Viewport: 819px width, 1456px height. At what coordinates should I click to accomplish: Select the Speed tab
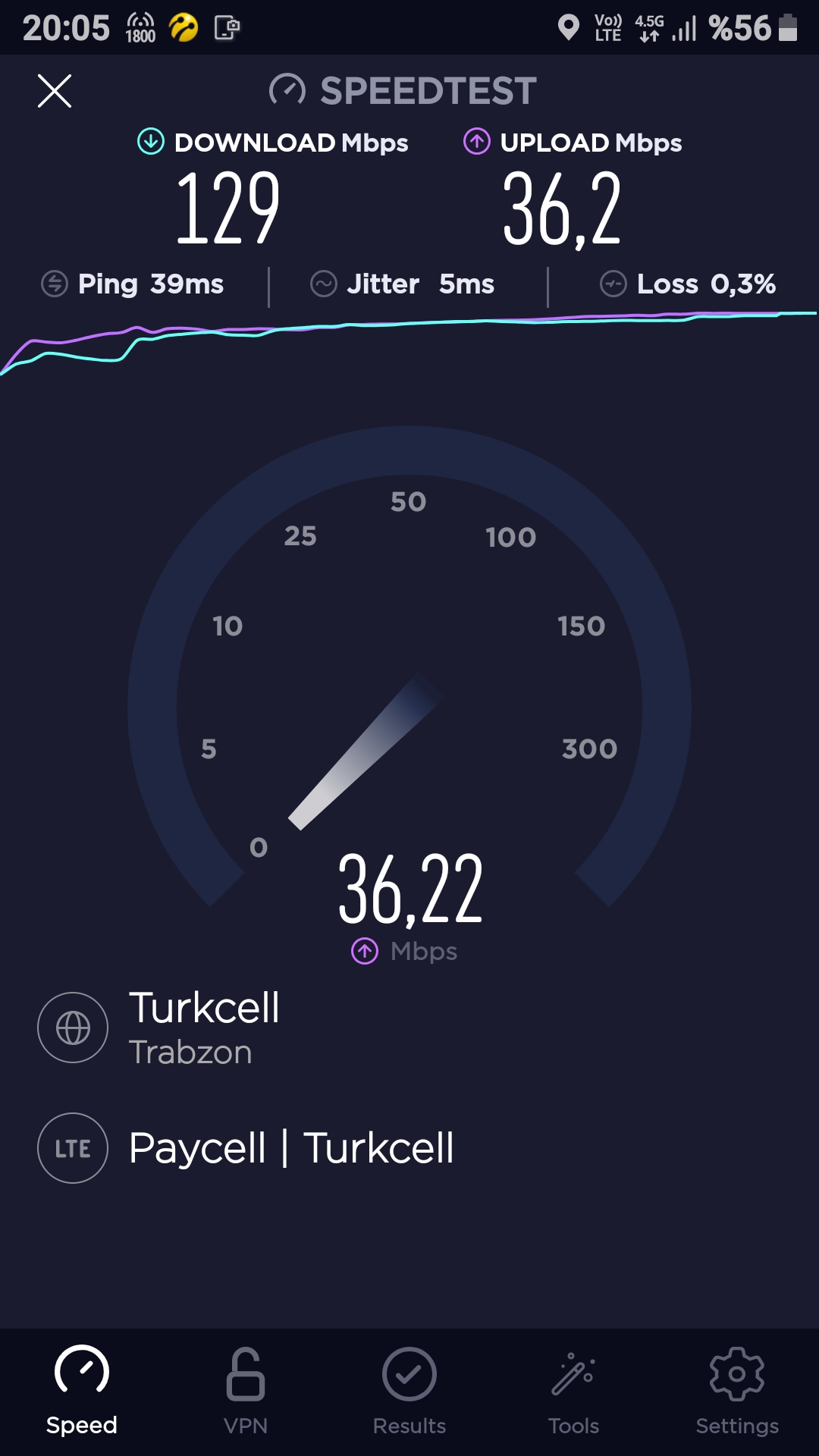(82, 1392)
